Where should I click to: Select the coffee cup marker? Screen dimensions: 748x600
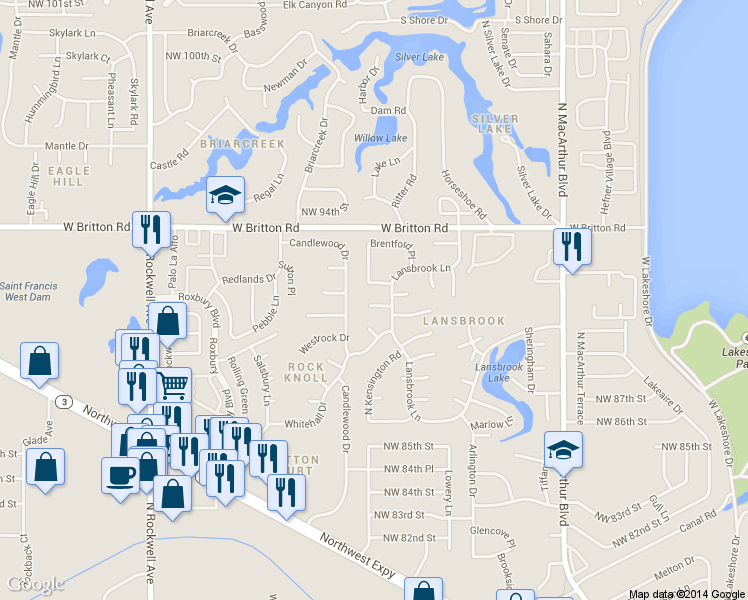(121, 480)
